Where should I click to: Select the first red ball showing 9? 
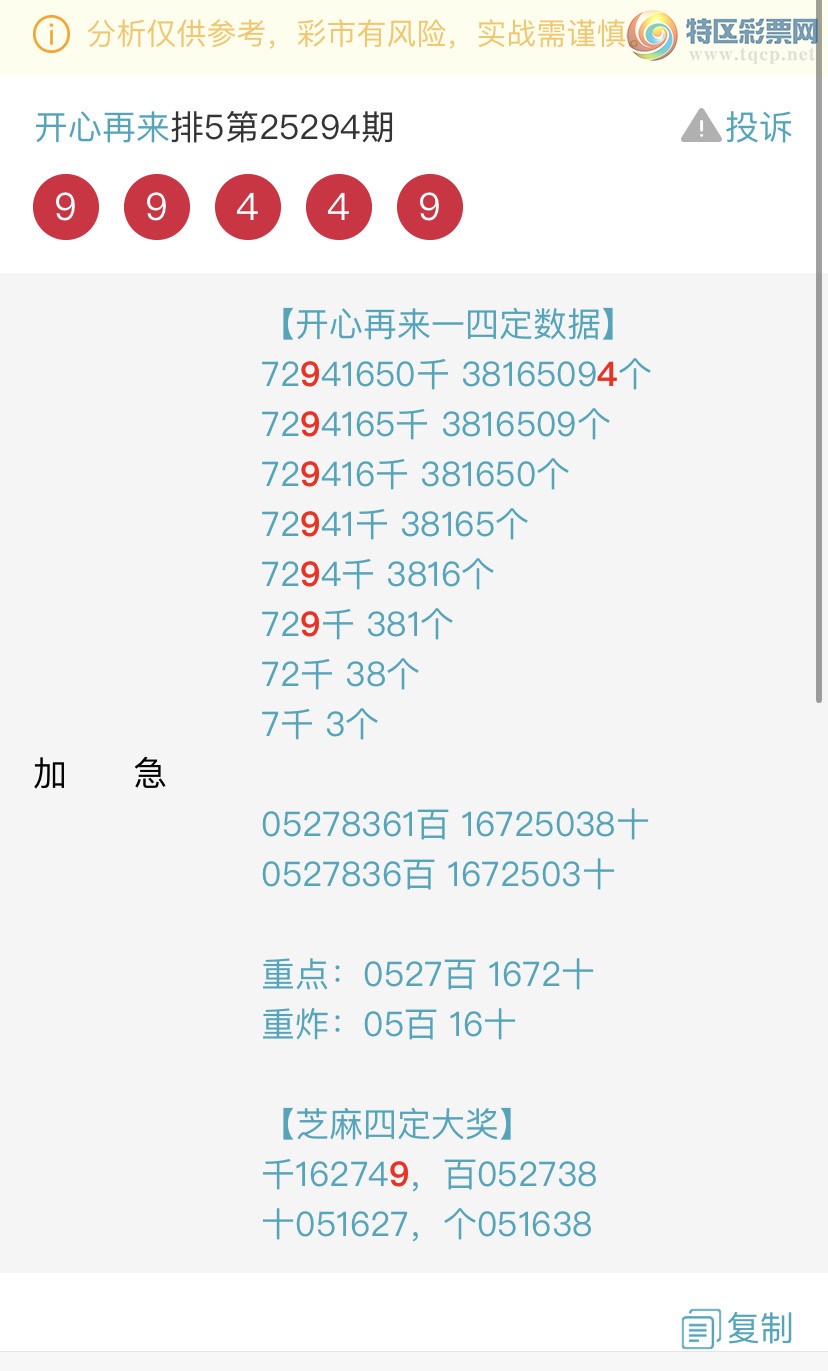click(x=65, y=207)
